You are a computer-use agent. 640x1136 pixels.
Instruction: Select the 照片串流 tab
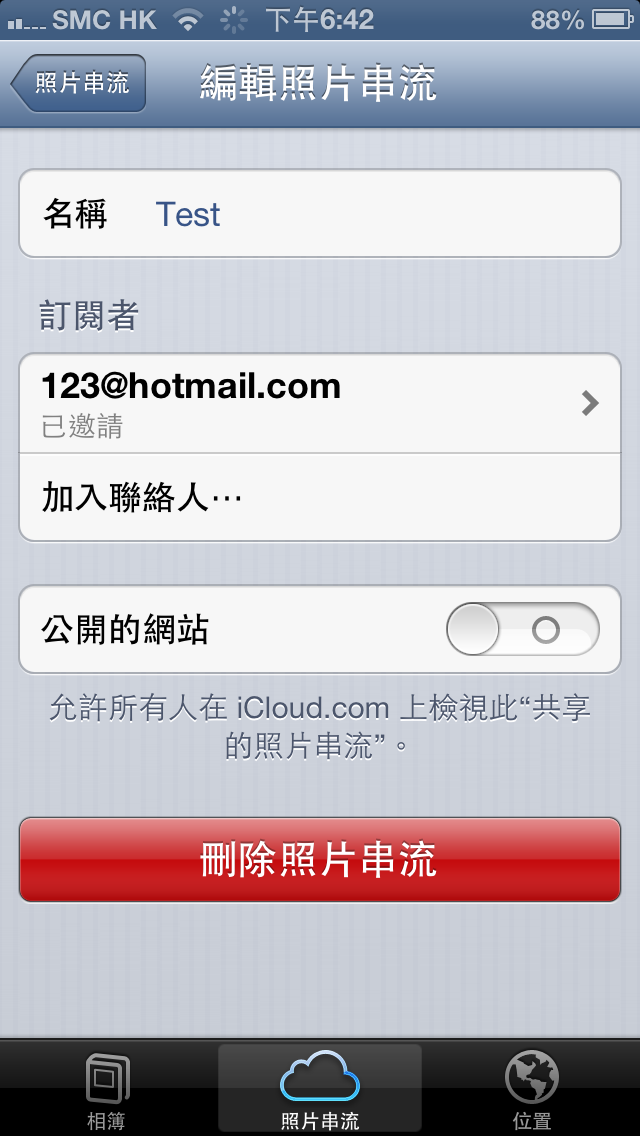(320, 1090)
